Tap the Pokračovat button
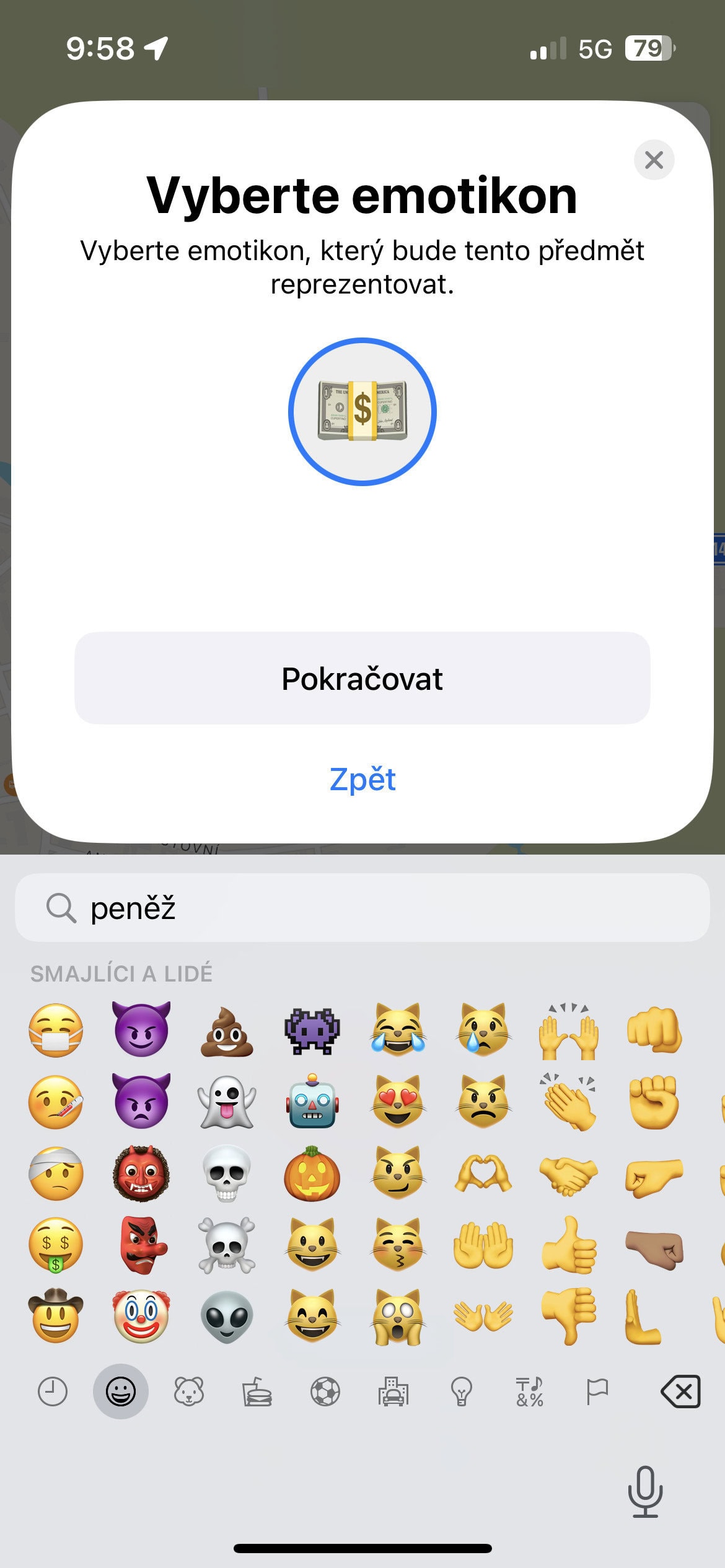This screenshot has height=1568, width=725. tap(362, 678)
